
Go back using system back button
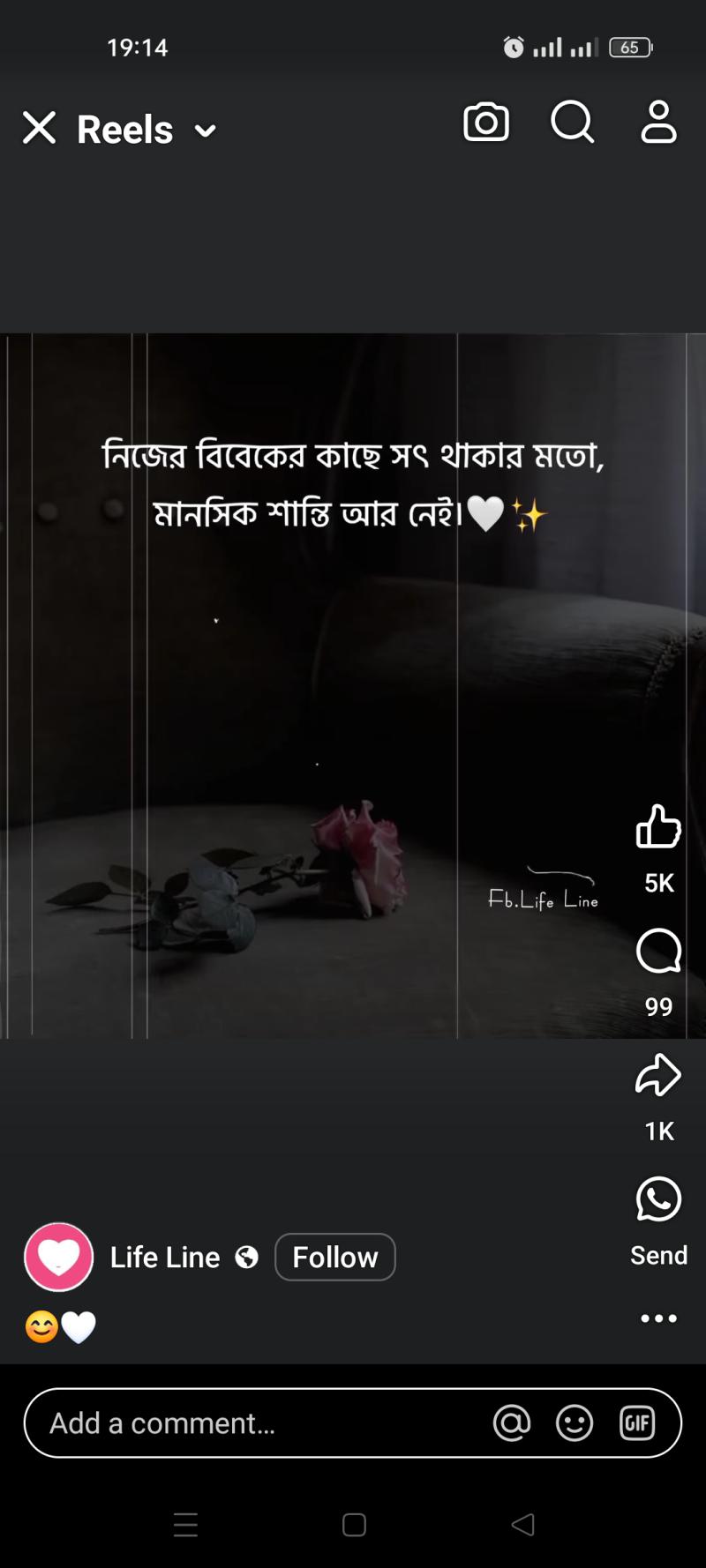pos(522,1525)
